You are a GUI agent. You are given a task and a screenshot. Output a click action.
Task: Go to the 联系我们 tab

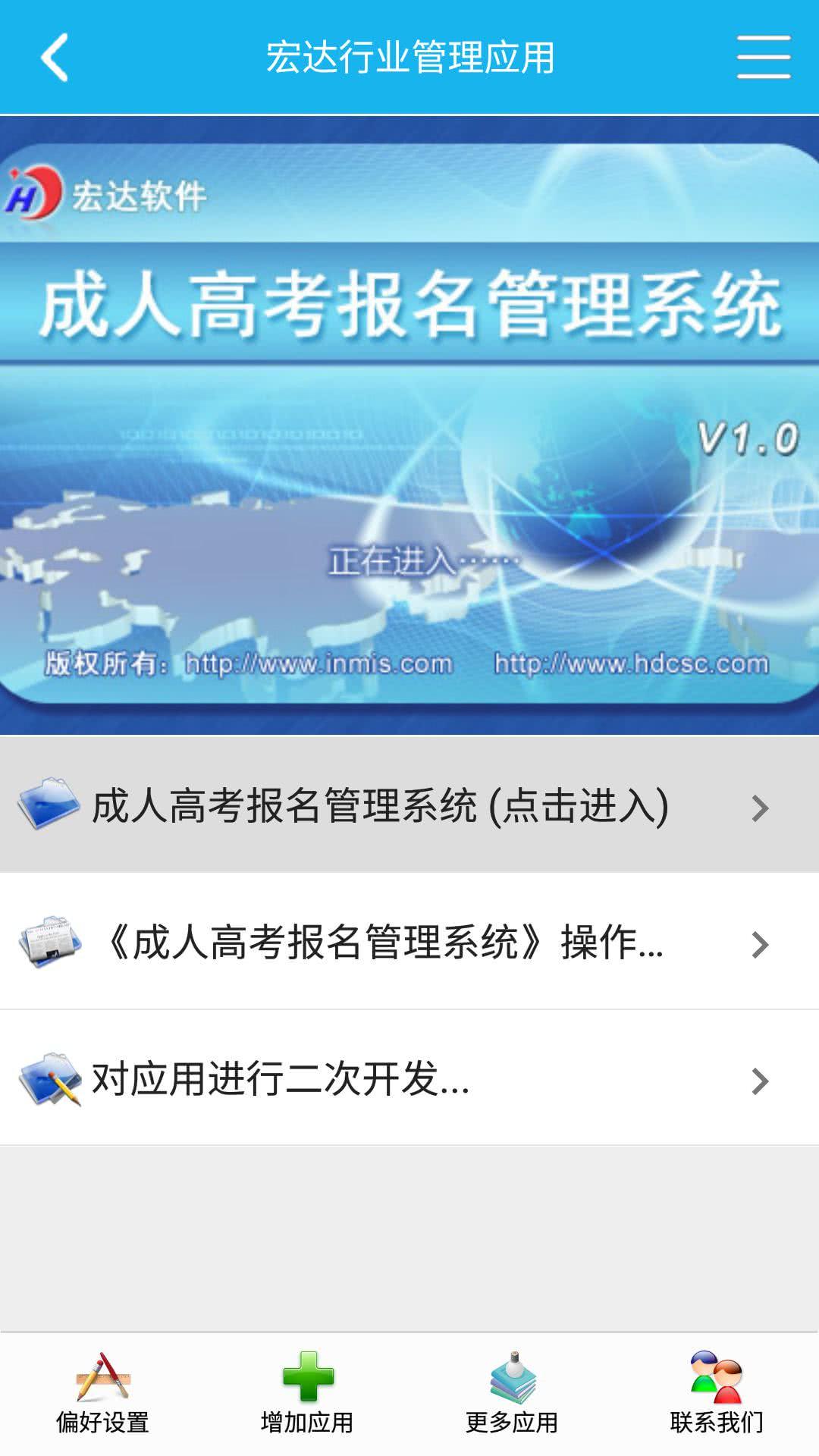717,1393
